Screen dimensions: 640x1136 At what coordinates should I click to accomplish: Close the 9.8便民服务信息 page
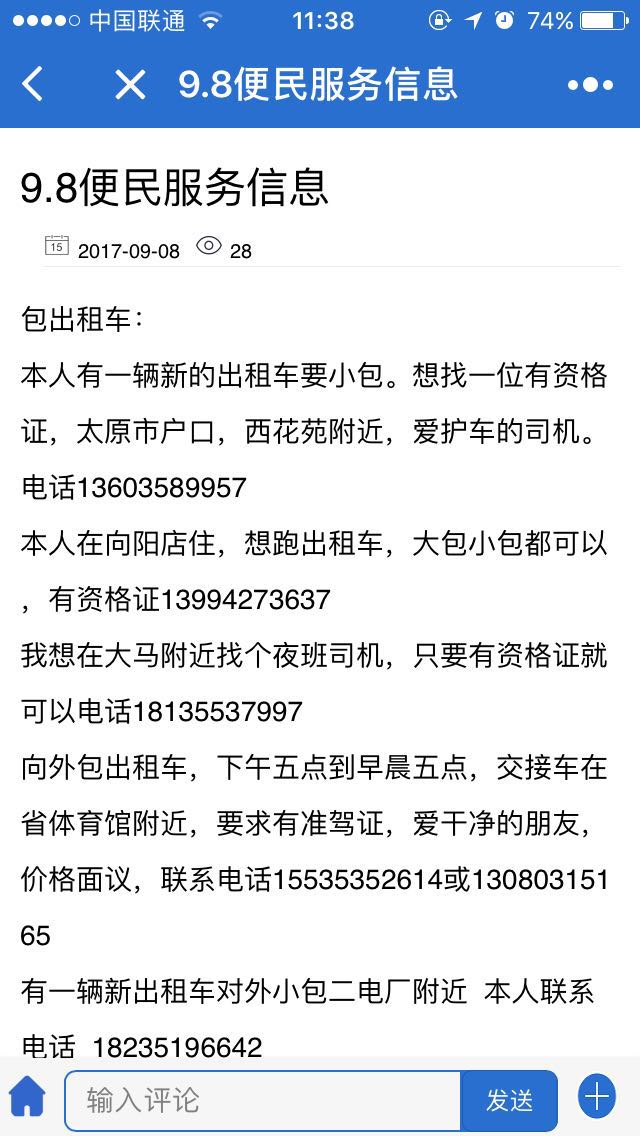(x=130, y=84)
